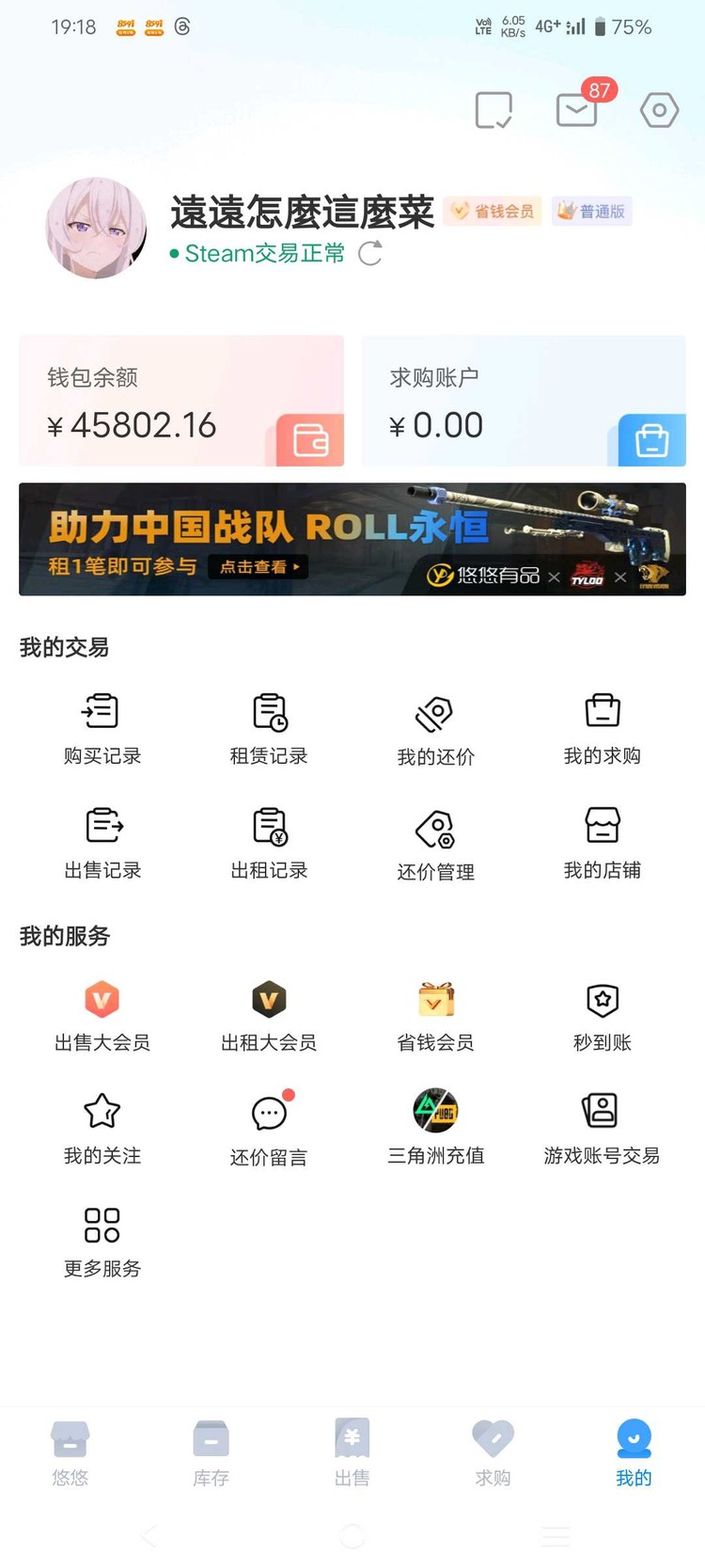Open 购买记录 (purchase records)
The image size is (705, 1568).
pyautogui.click(x=102, y=729)
